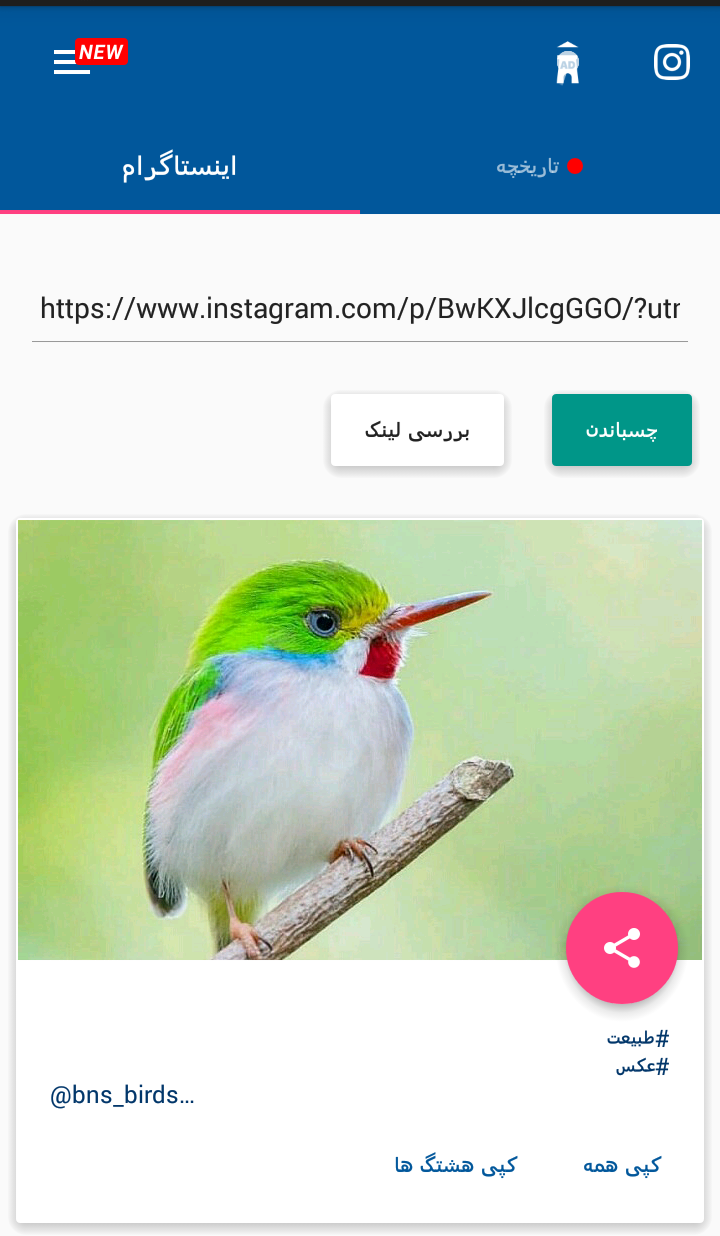Click کپی هشتگ ها to copy hashtags

455,1164
